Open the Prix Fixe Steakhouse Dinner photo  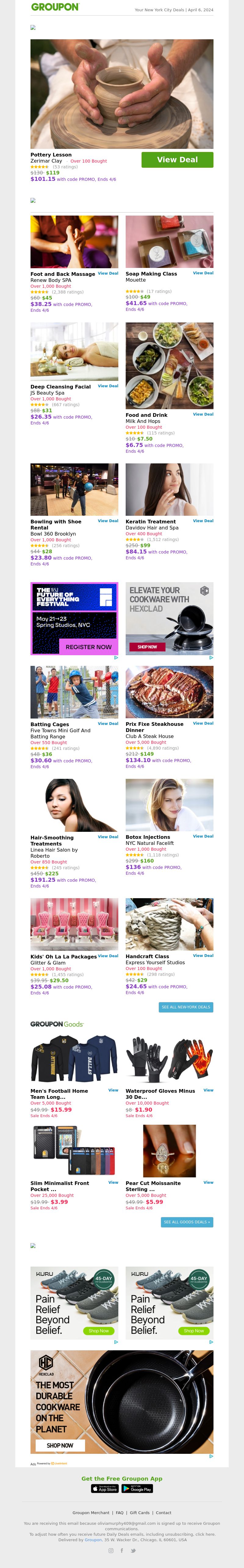coord(170,691)
